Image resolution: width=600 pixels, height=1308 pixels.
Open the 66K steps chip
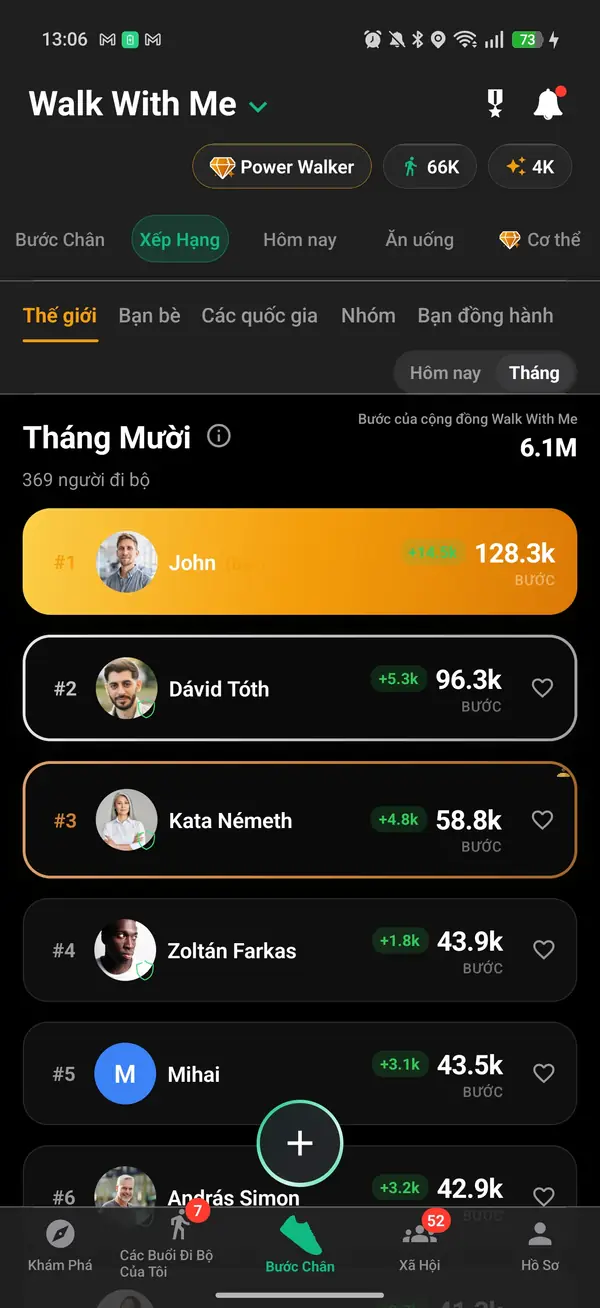[x=432, y=167]
